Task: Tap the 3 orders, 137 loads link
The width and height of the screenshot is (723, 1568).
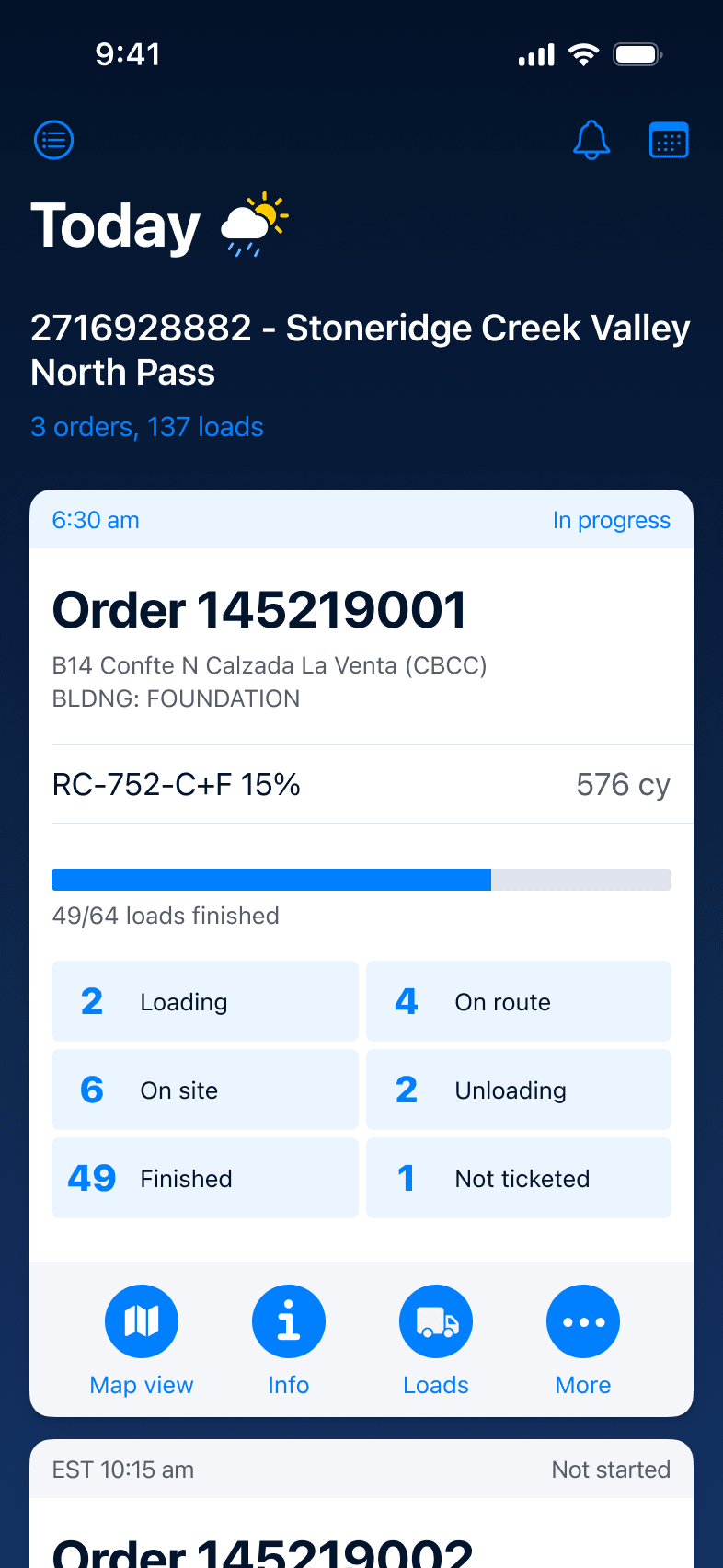Action: coord(147,427)
